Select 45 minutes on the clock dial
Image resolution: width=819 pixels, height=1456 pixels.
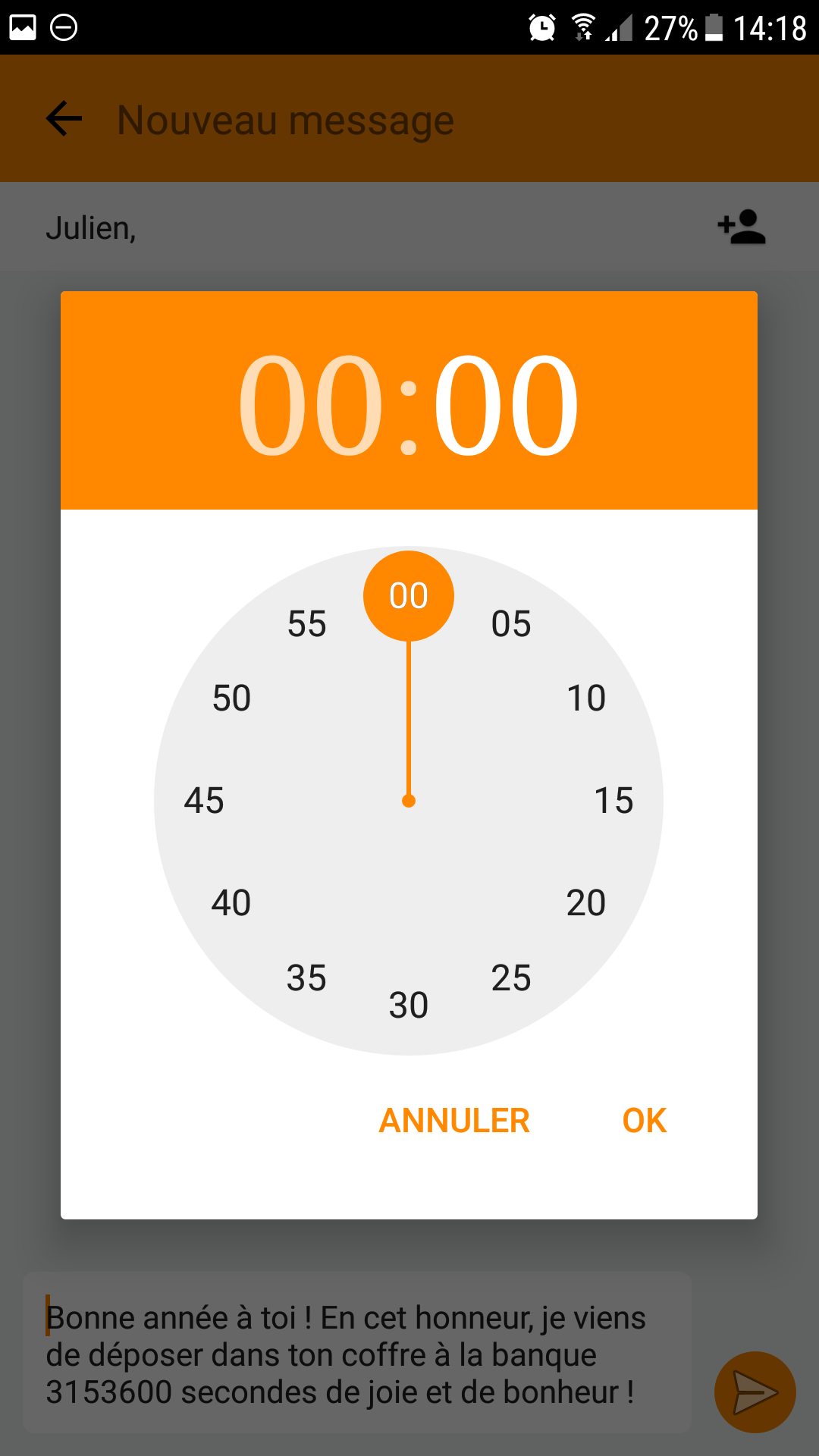pyautogui.click(x=204, y=801)
